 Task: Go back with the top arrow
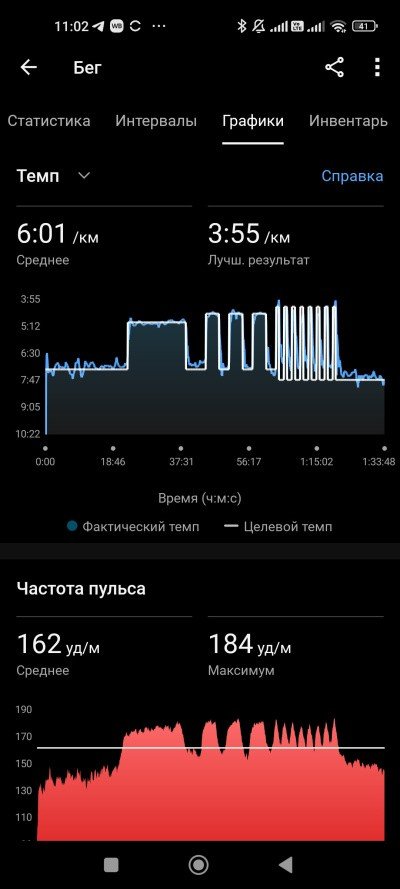tap(28, 67)
